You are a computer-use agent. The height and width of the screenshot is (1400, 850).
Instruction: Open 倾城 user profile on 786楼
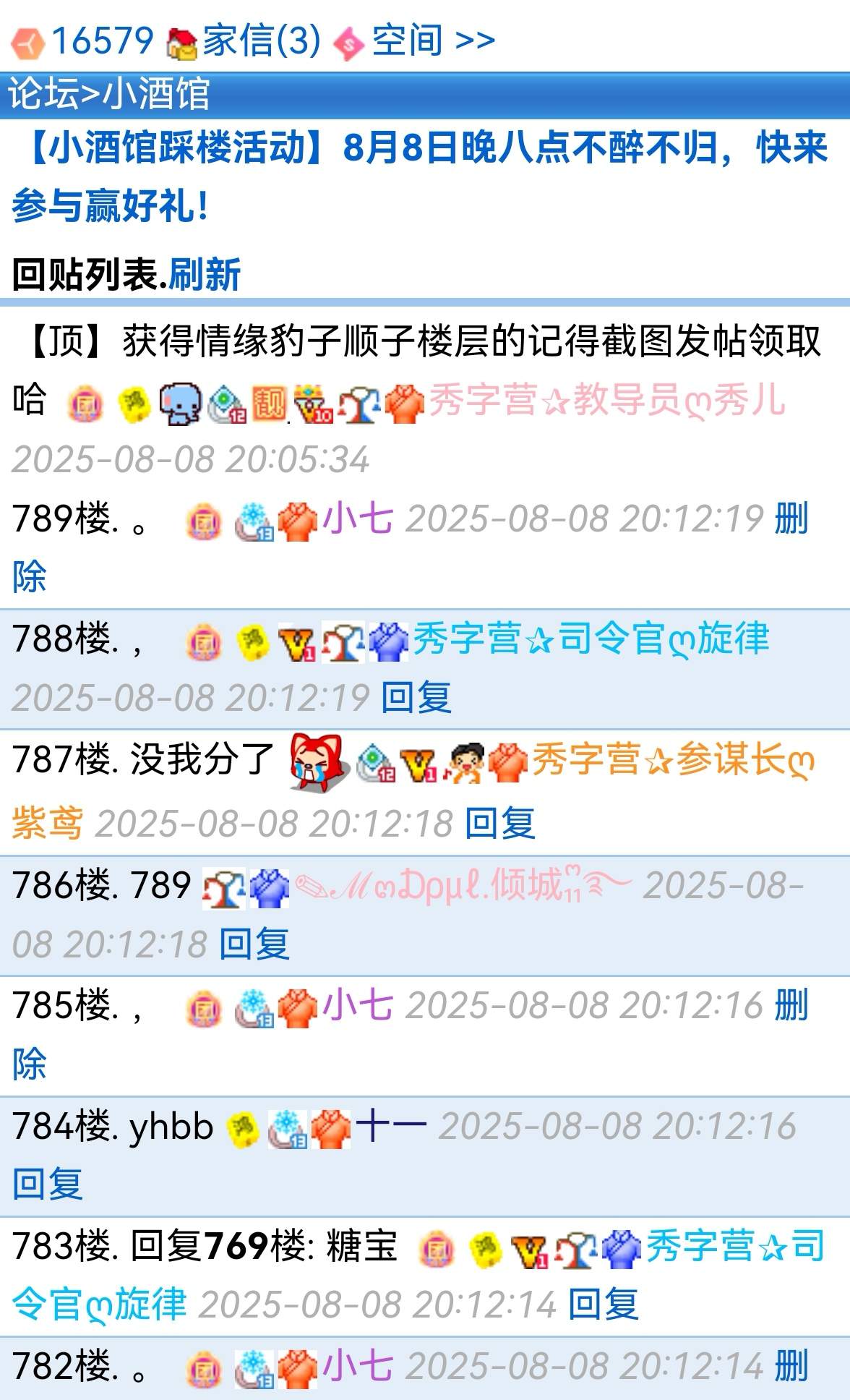coord(463,886)
